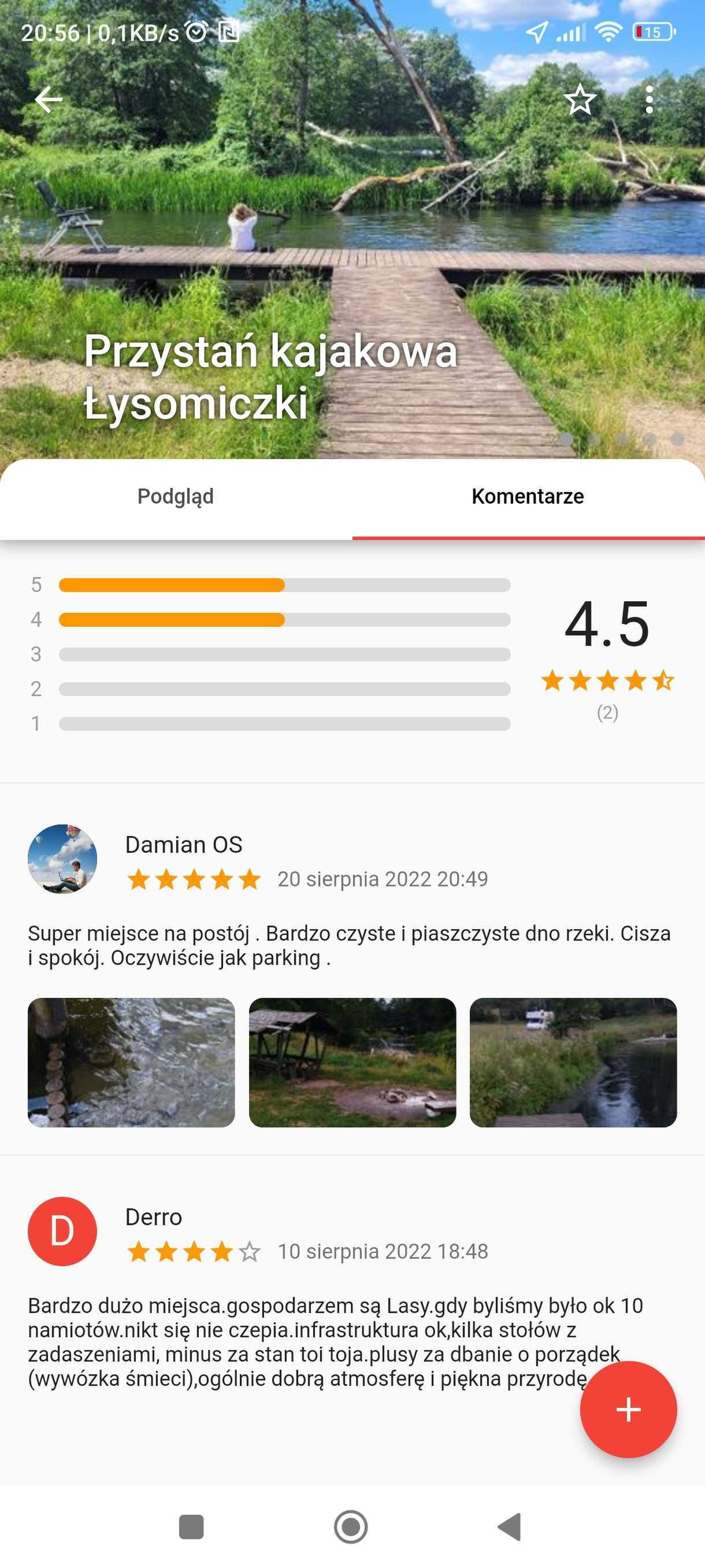Switch to the Podgląd tab

pos(176,497)
